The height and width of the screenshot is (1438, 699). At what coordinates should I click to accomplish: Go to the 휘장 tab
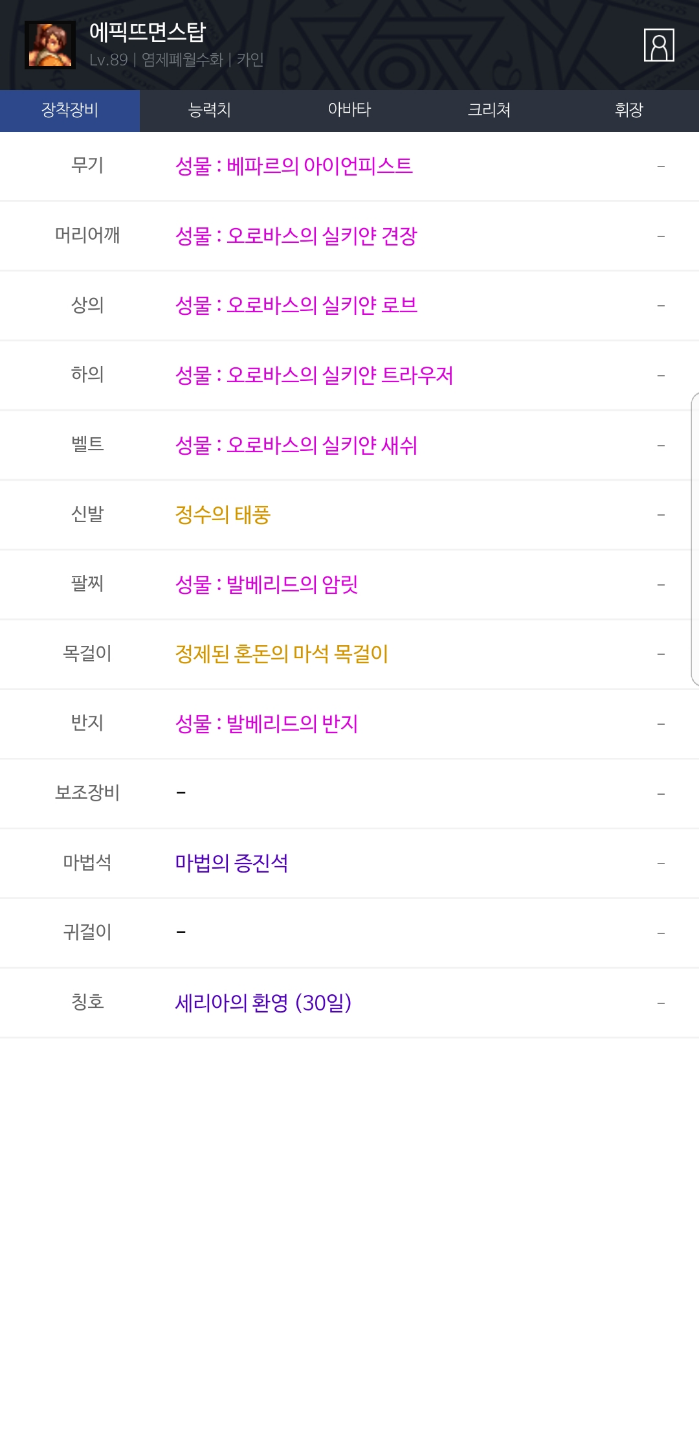[629, 111]
